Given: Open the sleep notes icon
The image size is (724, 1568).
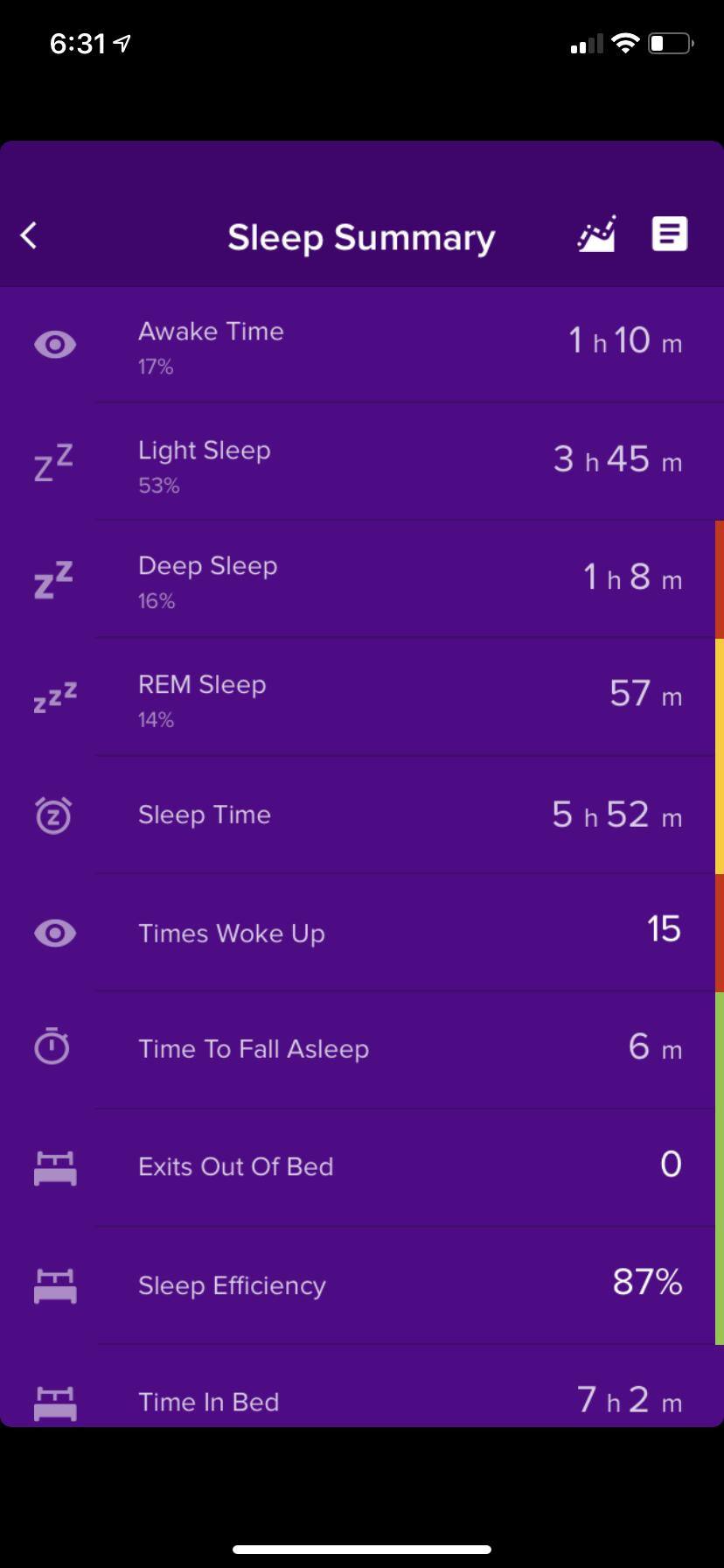Looking at the screenshot, I should 670,234.
